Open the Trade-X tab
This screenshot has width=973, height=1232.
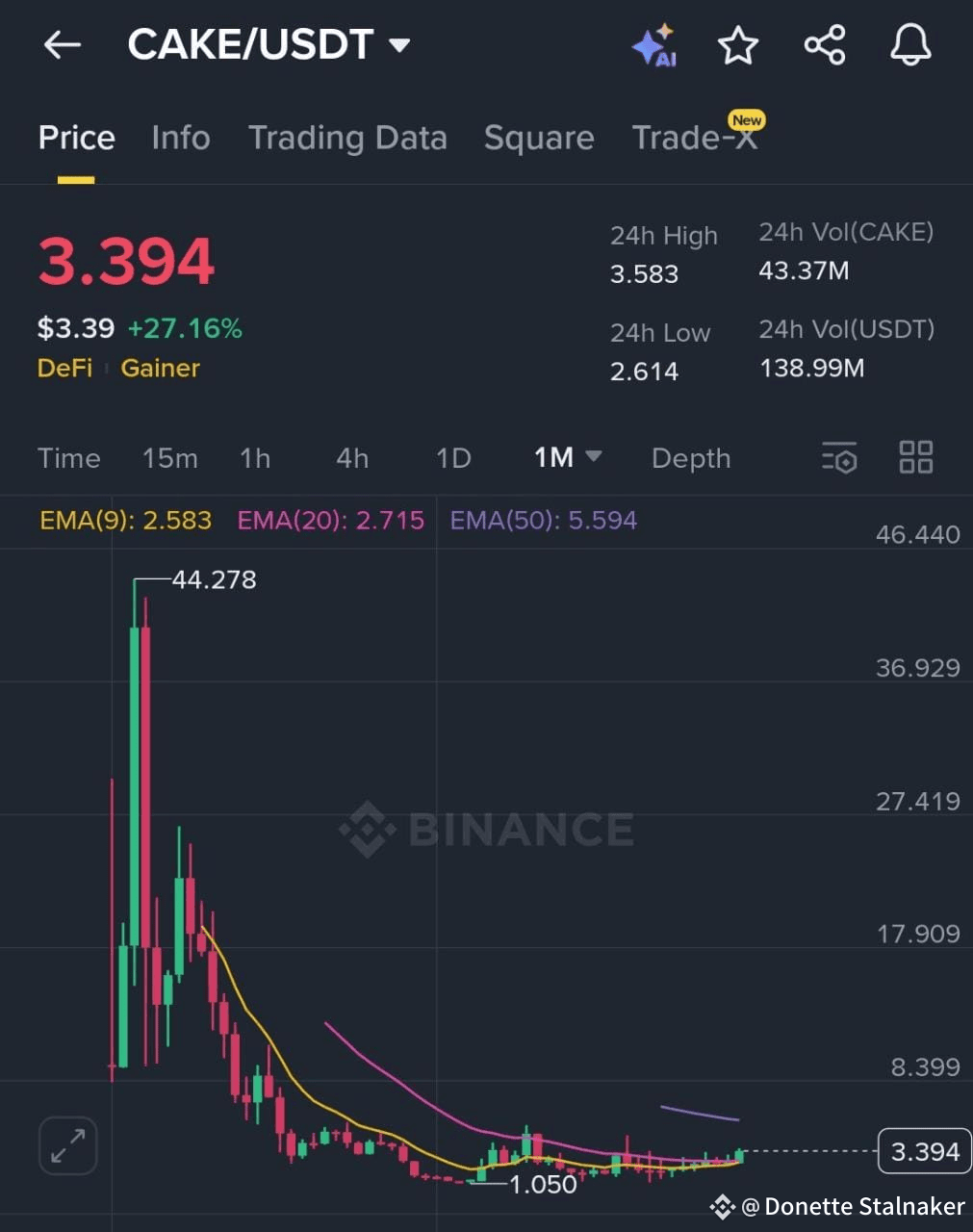pos(695,136)
